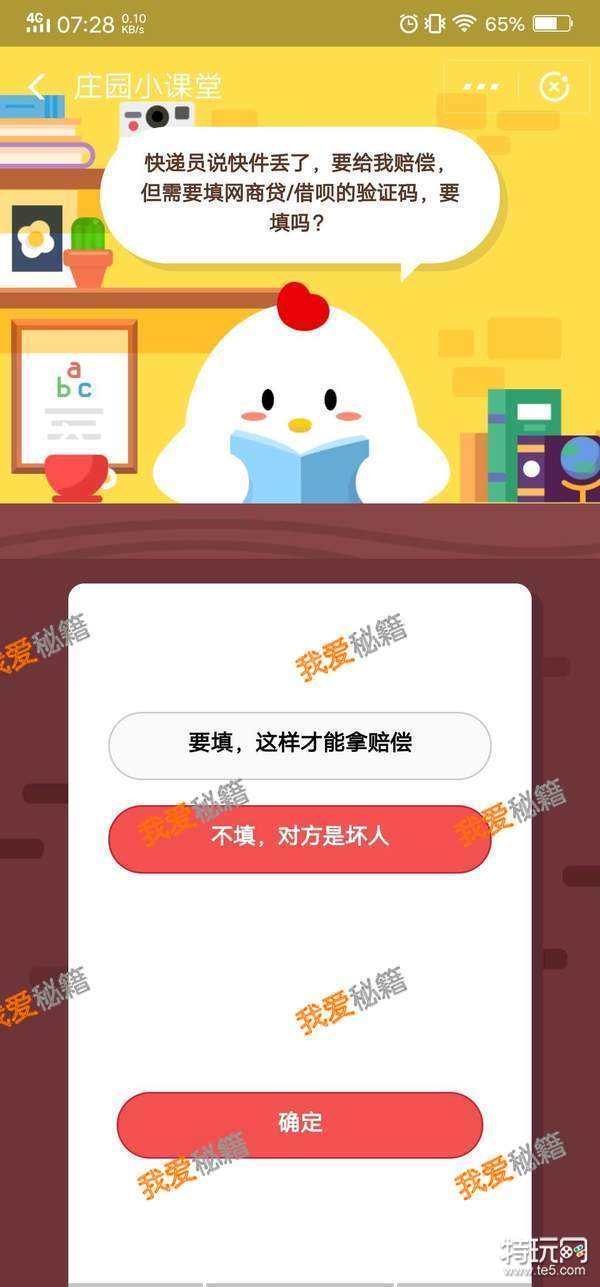This screenshot has height=1287, width=600.
Task: Select answer 要填，这样才能拿赔偿
Action: [x=299, y=745]
